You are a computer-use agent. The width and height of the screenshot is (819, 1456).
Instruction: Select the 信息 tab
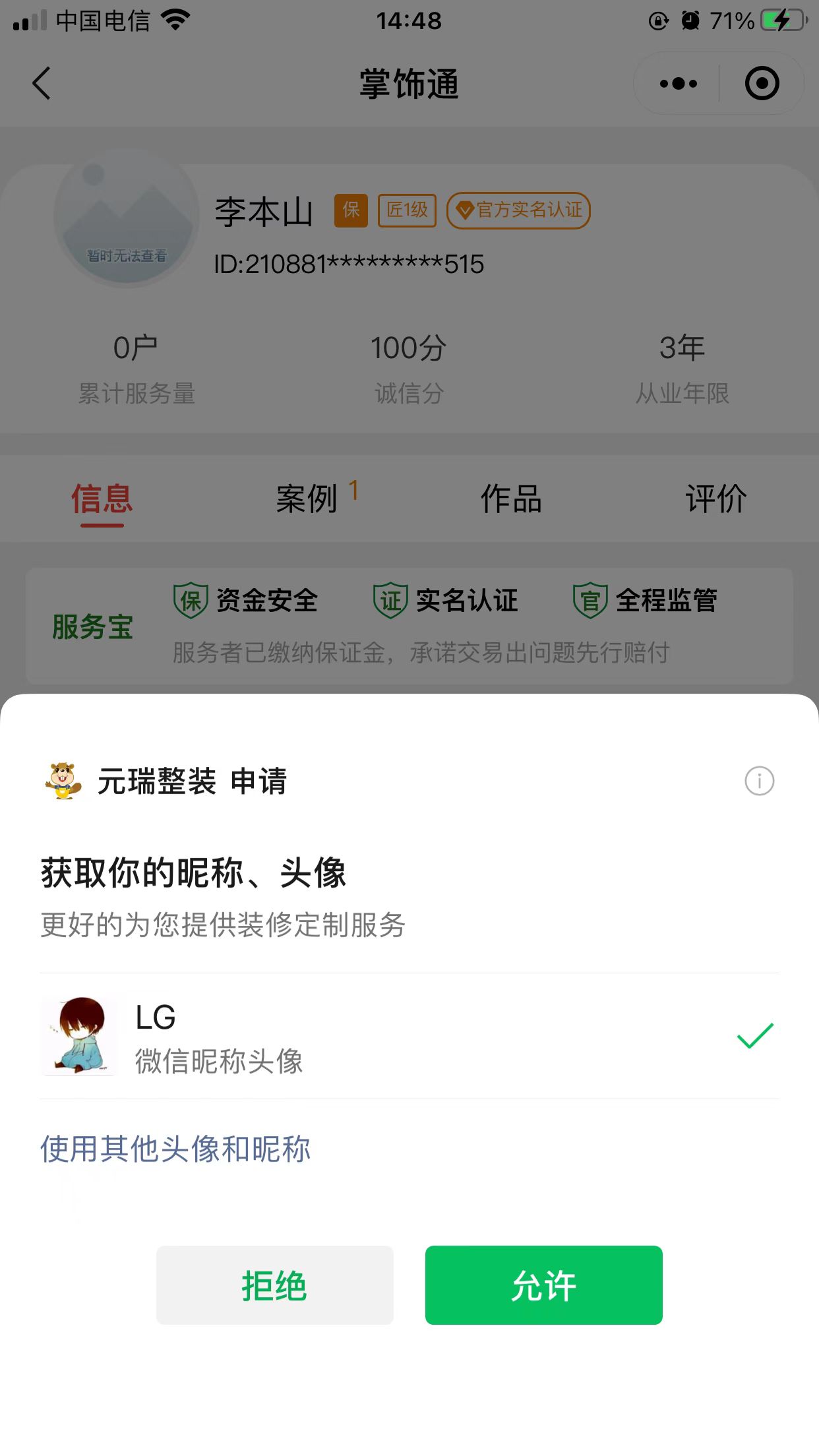(102, 500)
